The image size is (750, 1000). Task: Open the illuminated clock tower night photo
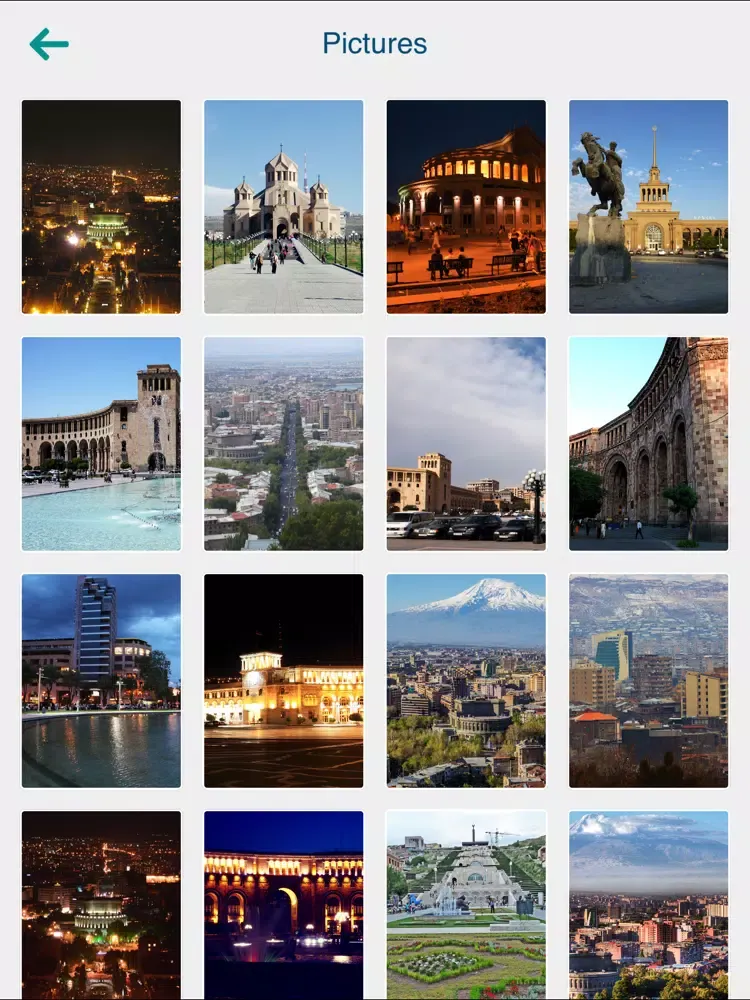(x=284, y=681)
